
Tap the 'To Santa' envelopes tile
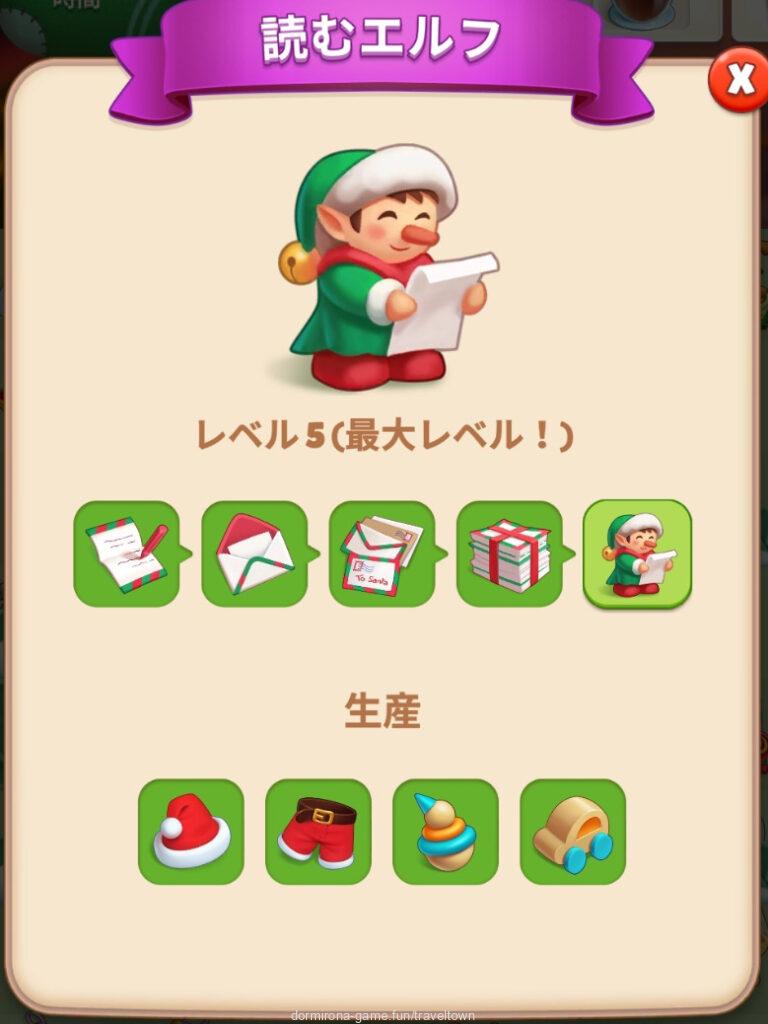pos(382,554)
